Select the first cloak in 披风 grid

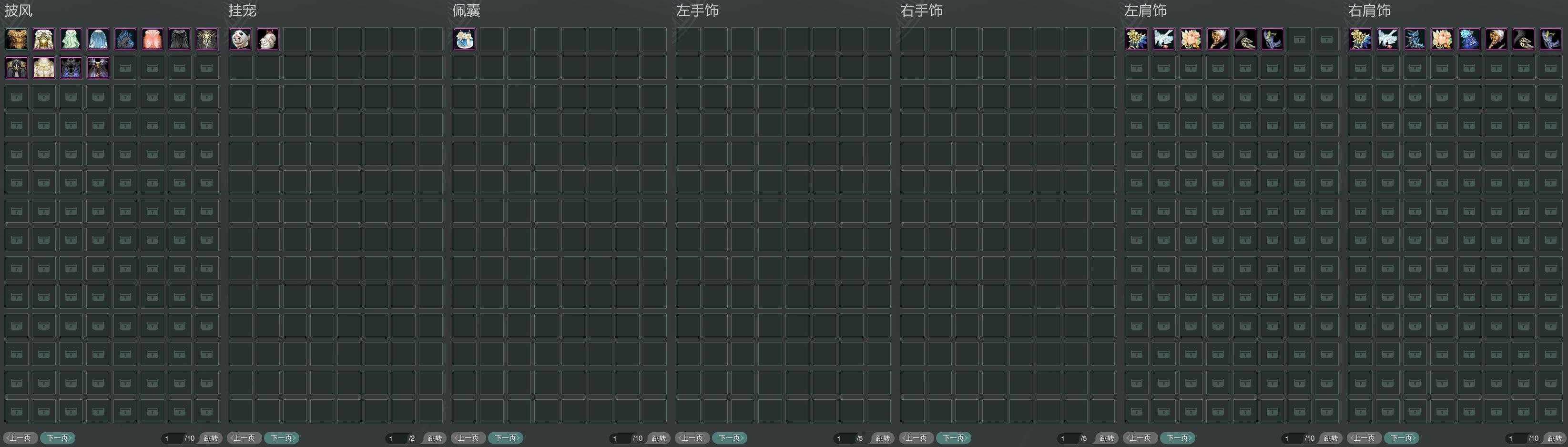coord(16,39)
